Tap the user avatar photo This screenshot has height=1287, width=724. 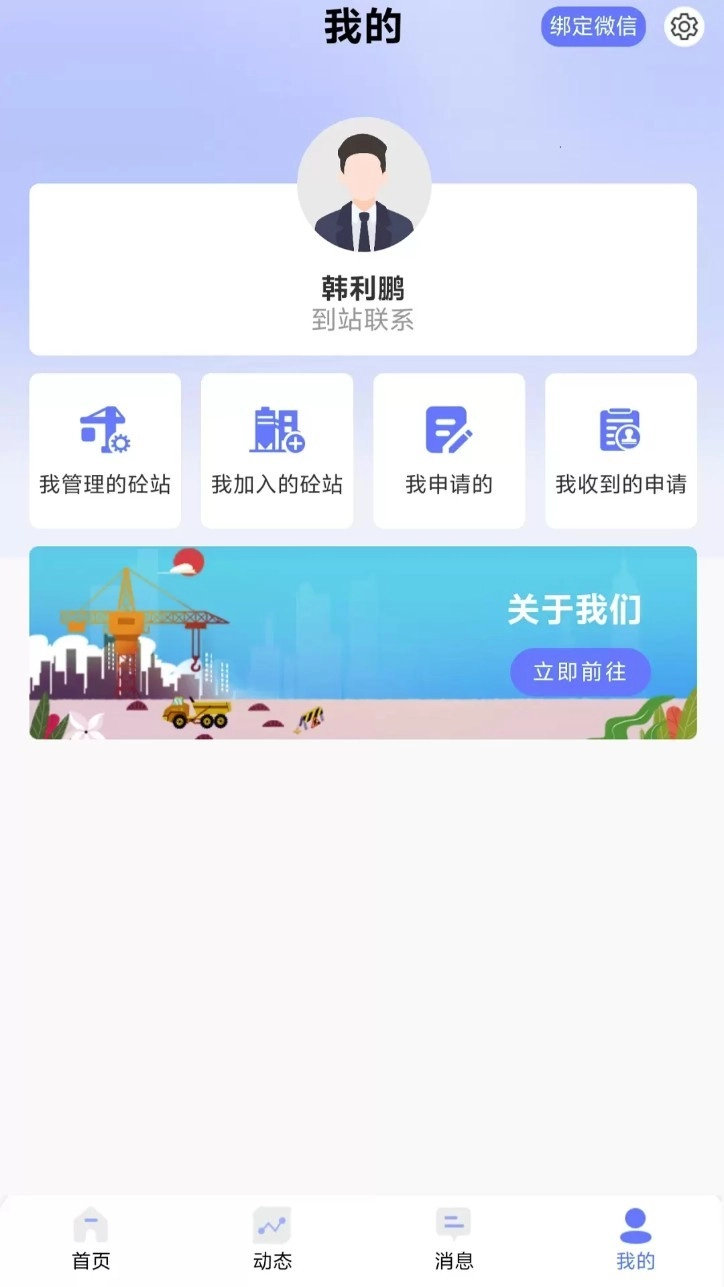click(364, 184)
